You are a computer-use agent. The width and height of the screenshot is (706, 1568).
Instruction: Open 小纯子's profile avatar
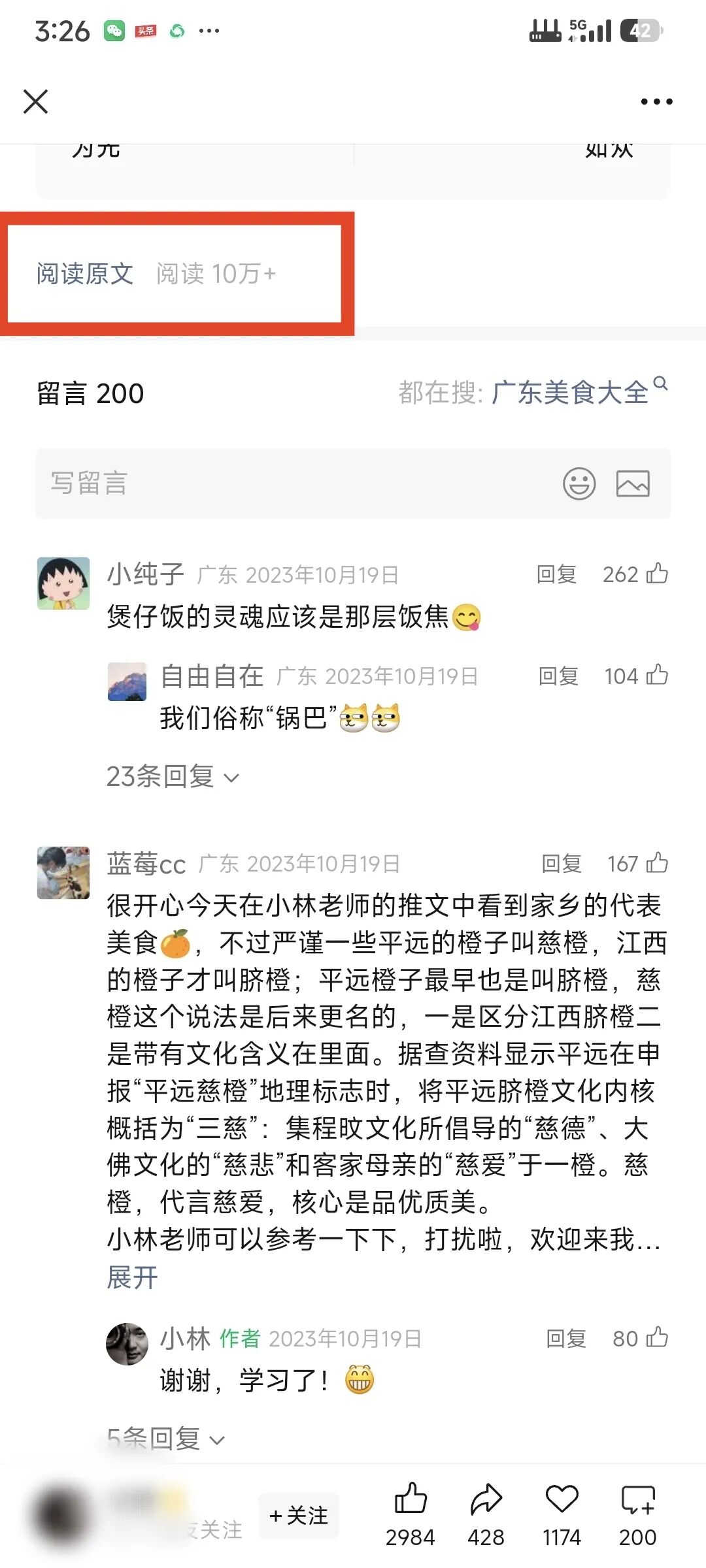tap(62, 583)
